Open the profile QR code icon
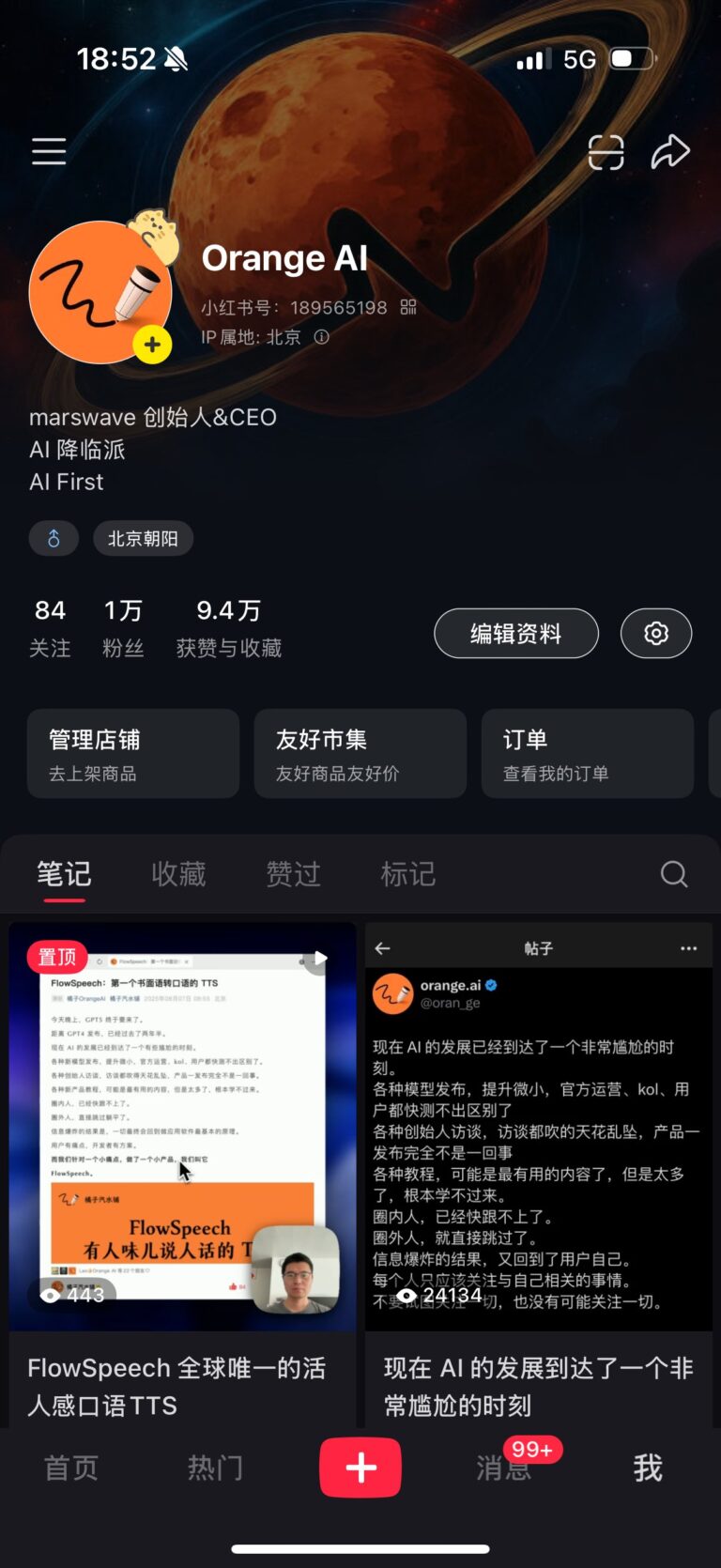Screen dimensions: 721x1568 (x=408, y=307)
